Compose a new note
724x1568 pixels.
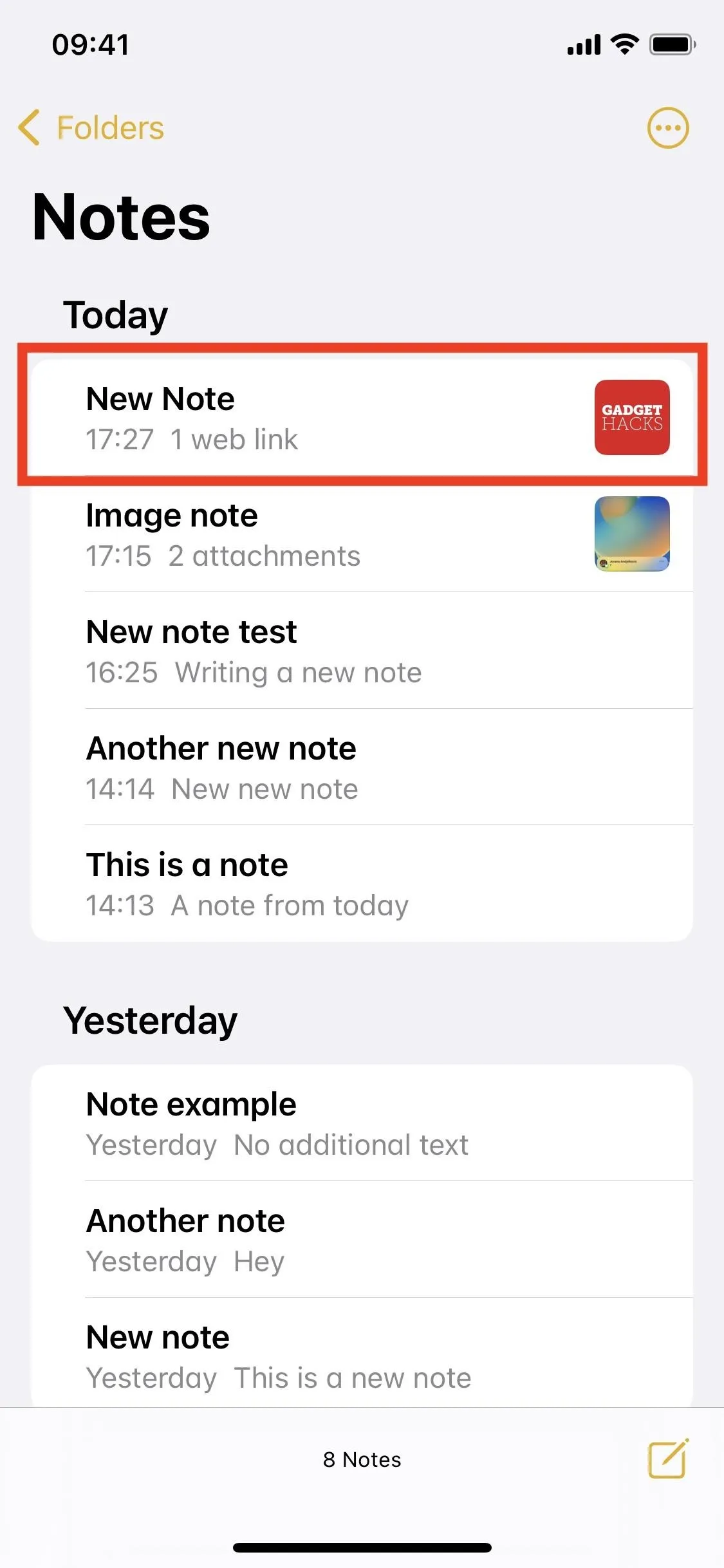tap(668, 1459)
